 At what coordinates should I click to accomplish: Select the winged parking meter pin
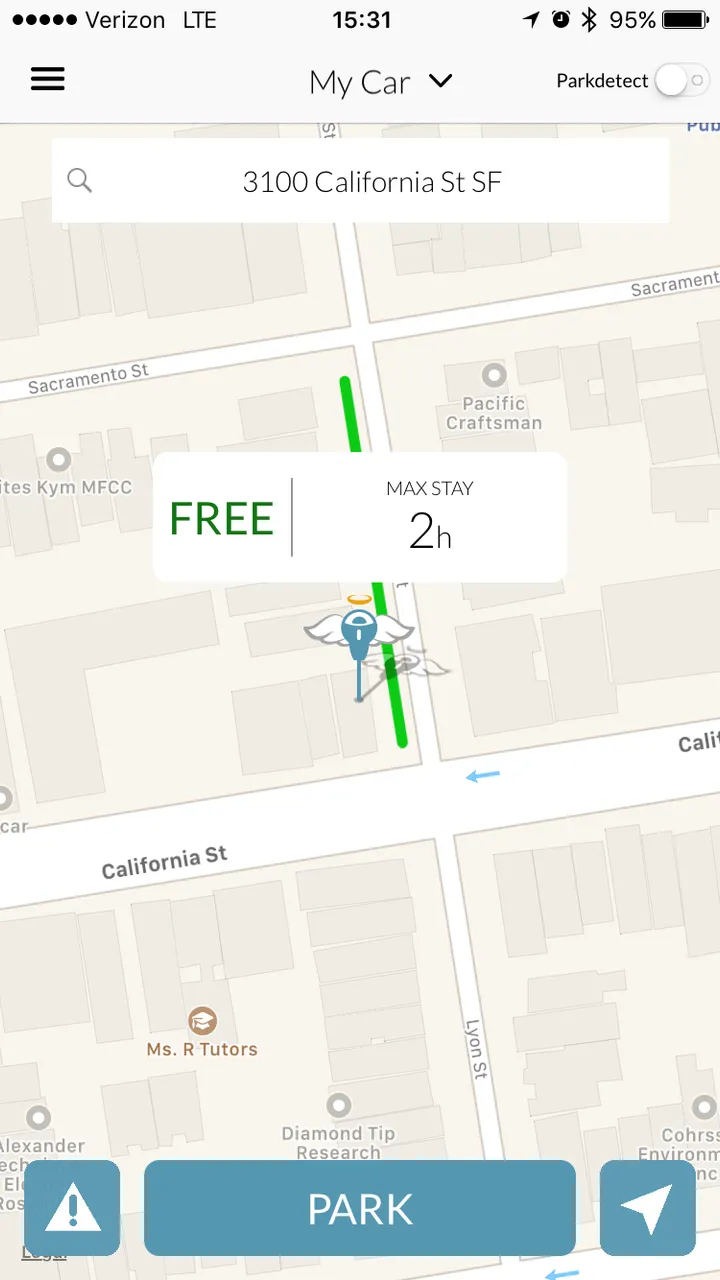point(359,633)
